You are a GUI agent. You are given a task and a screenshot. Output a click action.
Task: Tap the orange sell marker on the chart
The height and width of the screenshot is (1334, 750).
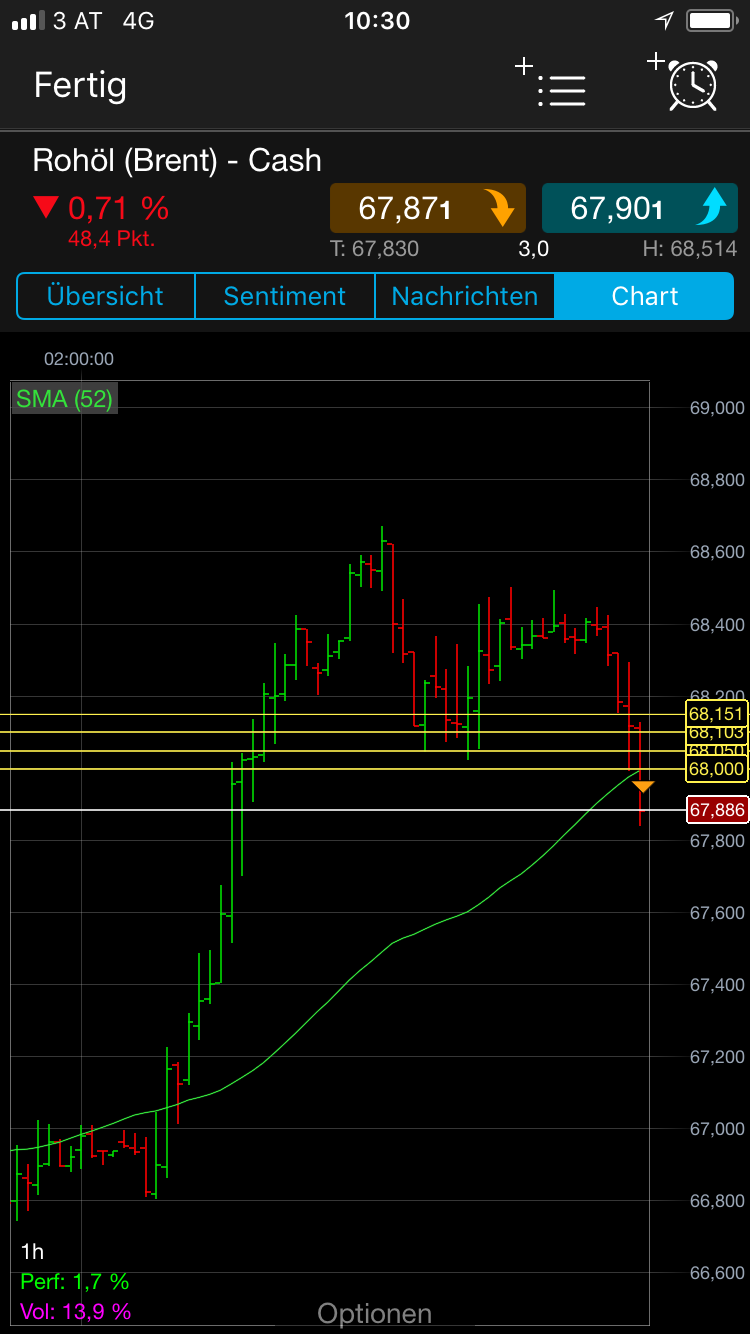coord(643,786)
